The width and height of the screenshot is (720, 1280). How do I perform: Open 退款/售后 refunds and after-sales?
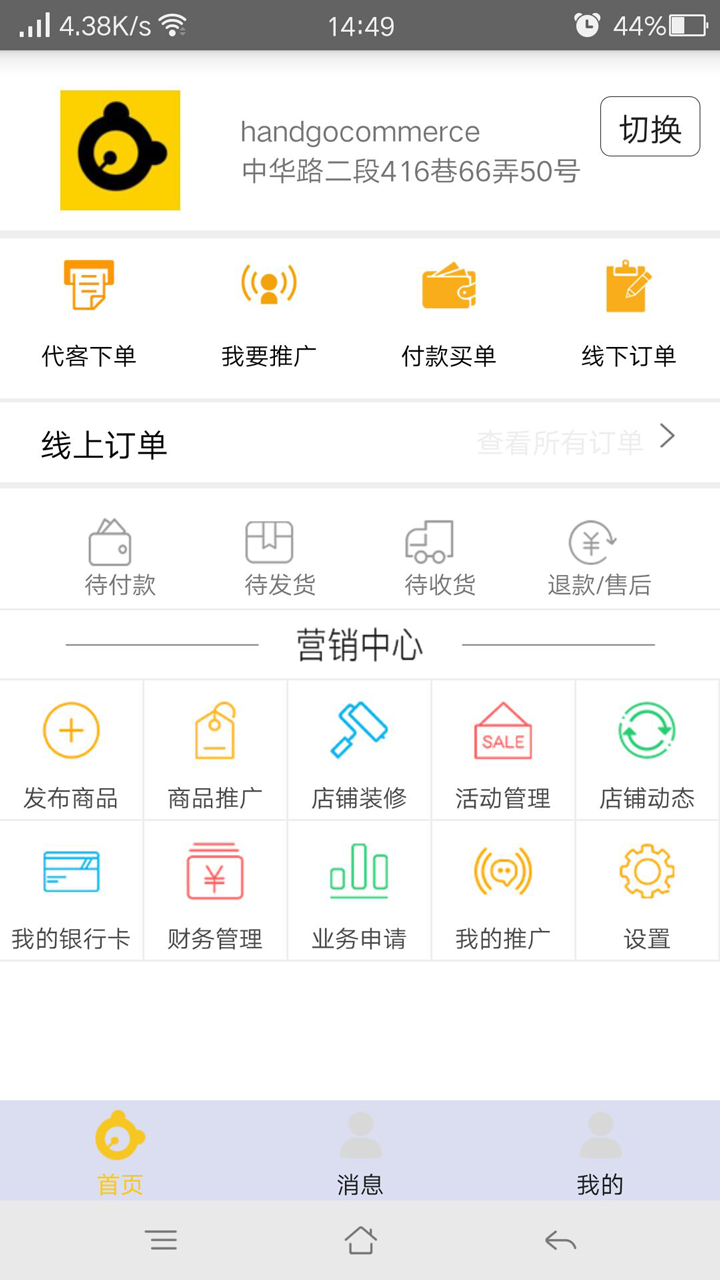point(599,558)
